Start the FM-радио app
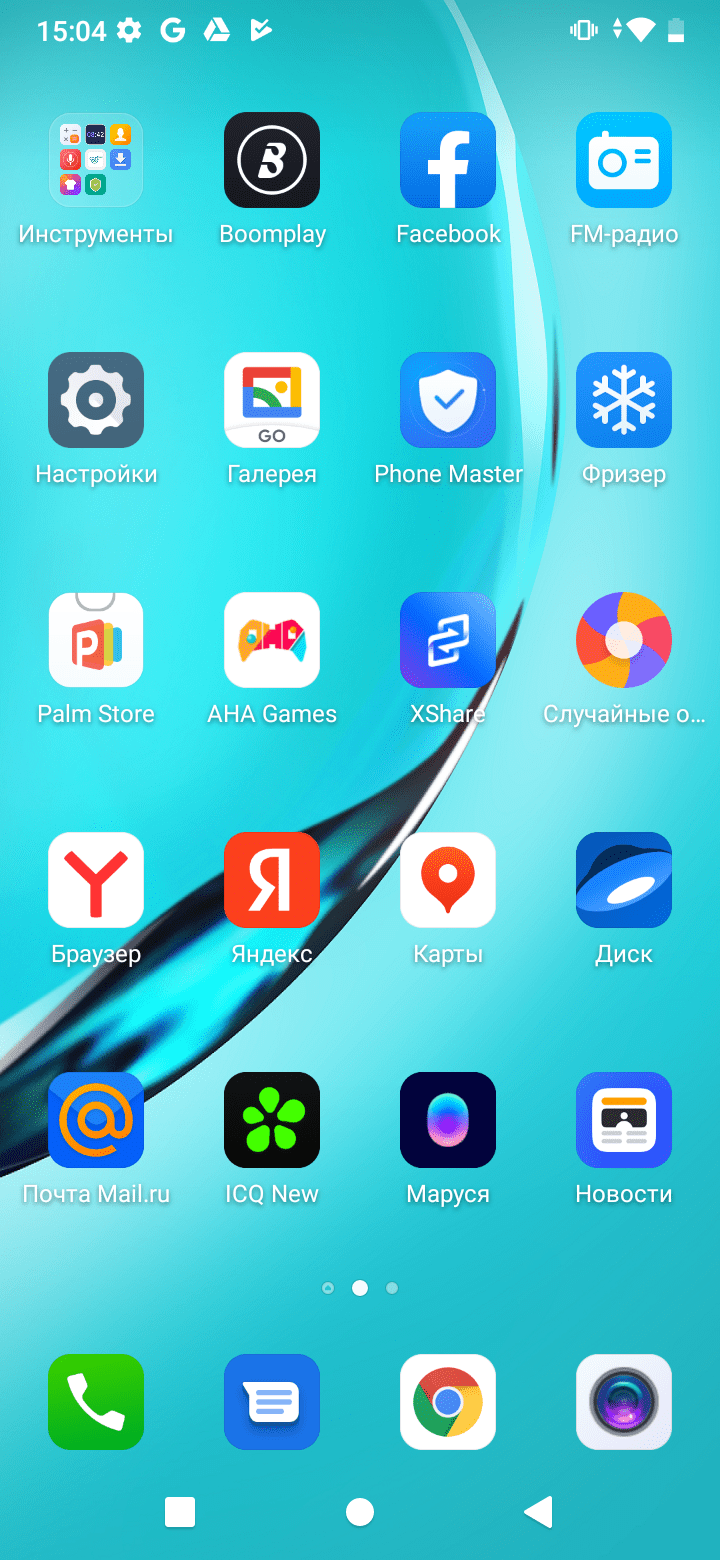The image size is (720, 1560). coord(624,160)
